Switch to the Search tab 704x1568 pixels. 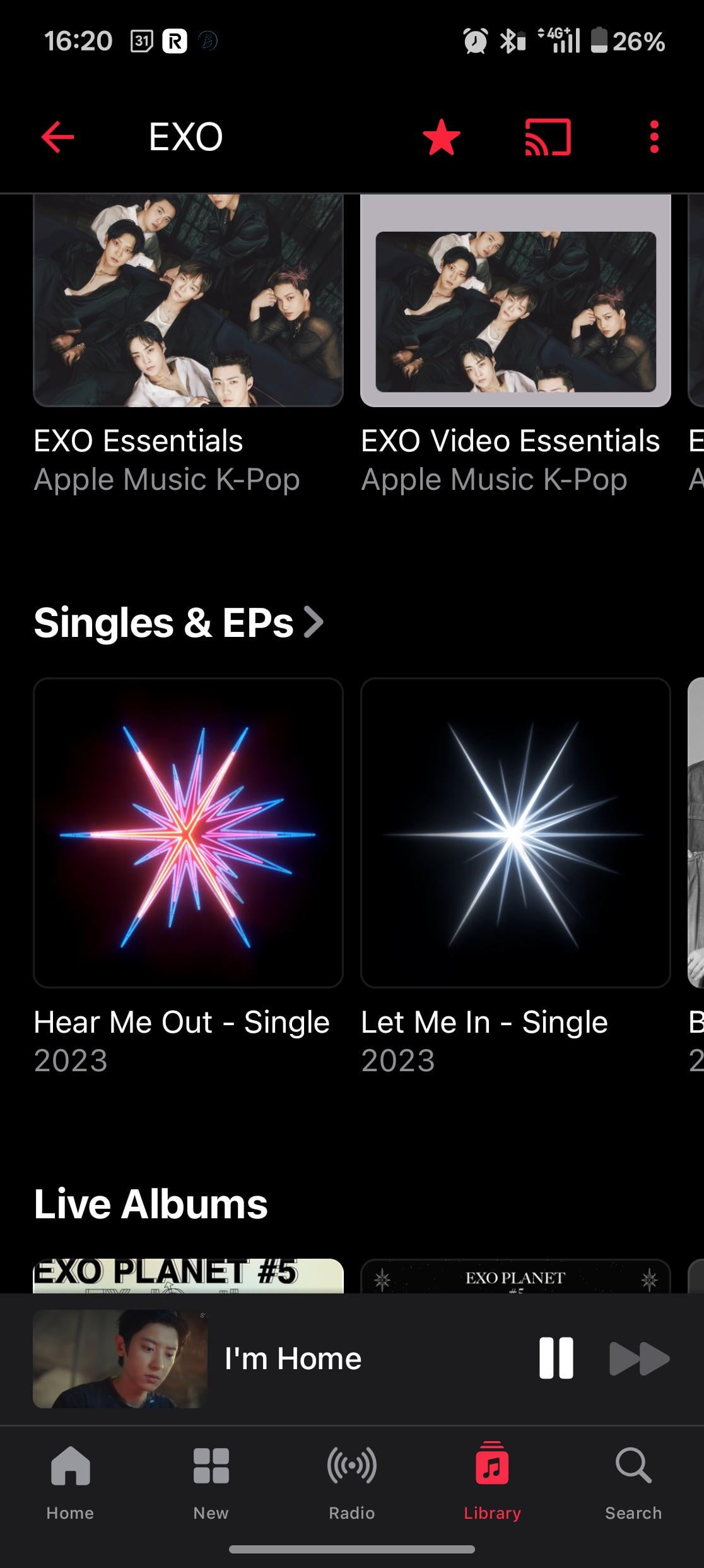tap(633, 1479)
